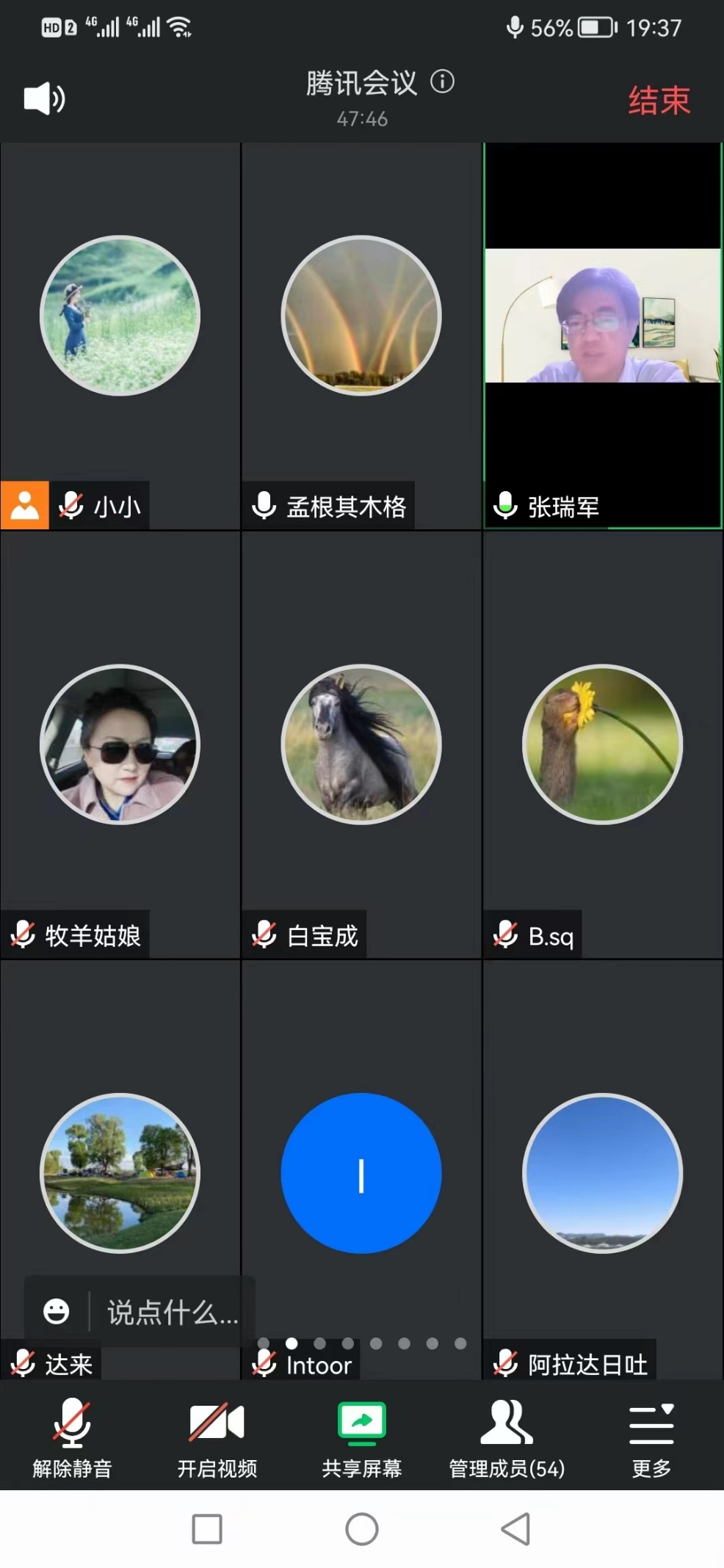The width and height of the screenshot is (724, 1568).
Task: Select 小小's participant tile
Action: [120, 316]
